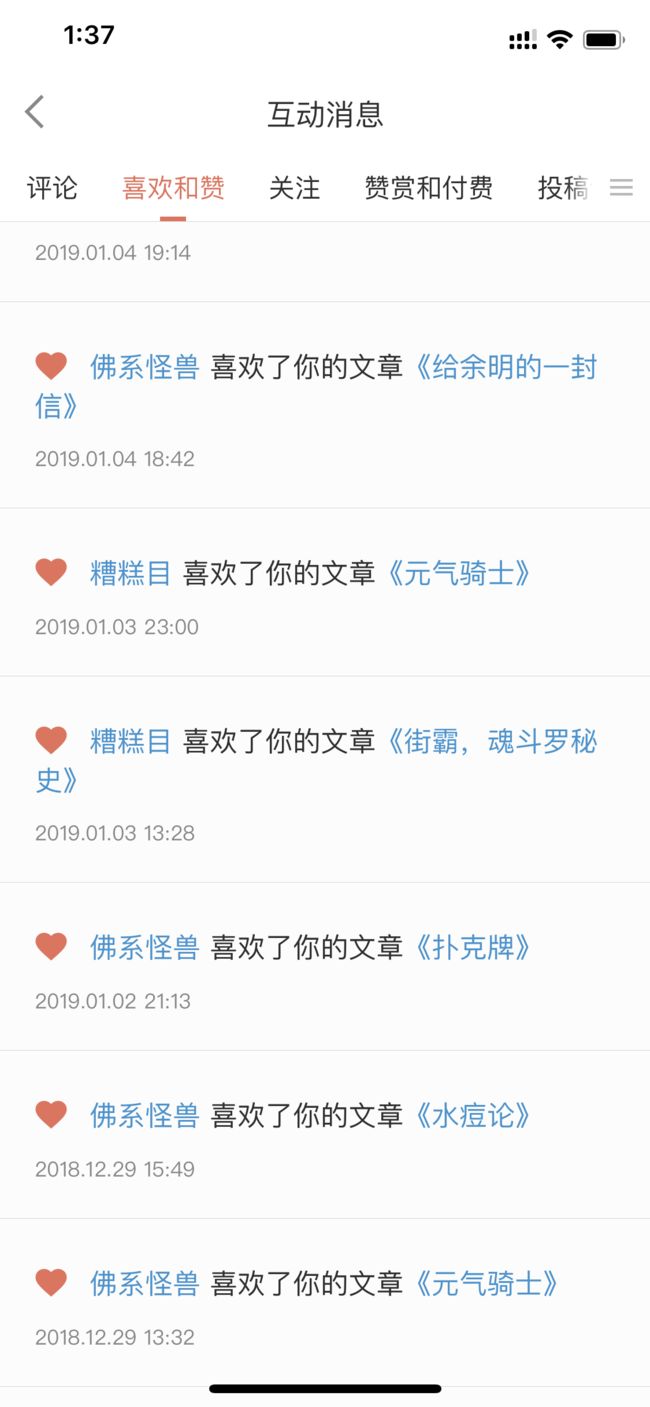Screen dimensions: 650x1407
Task: Open 糟糕目 profile in 13:28 notification
Action: coord(131,742)
